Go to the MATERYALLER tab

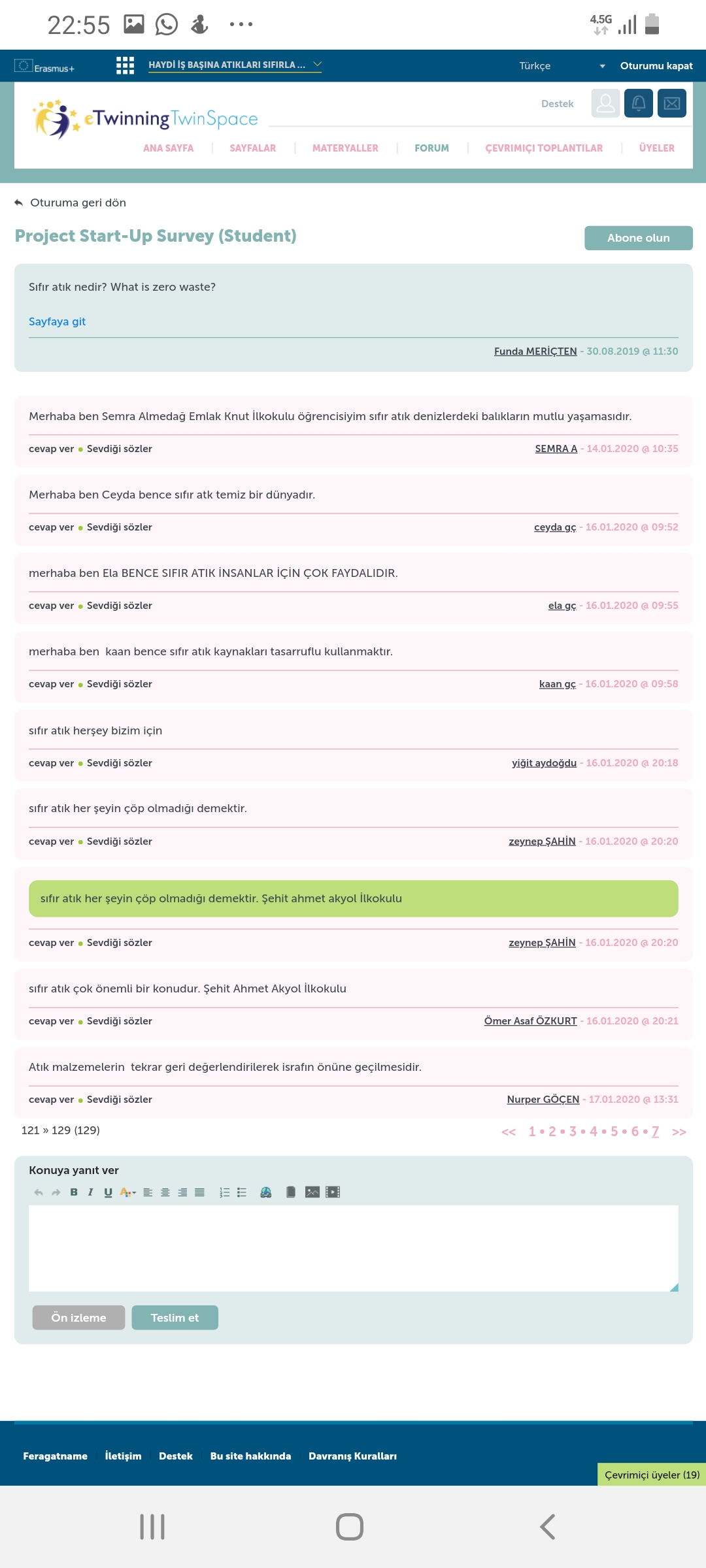[x=345, y=148]
